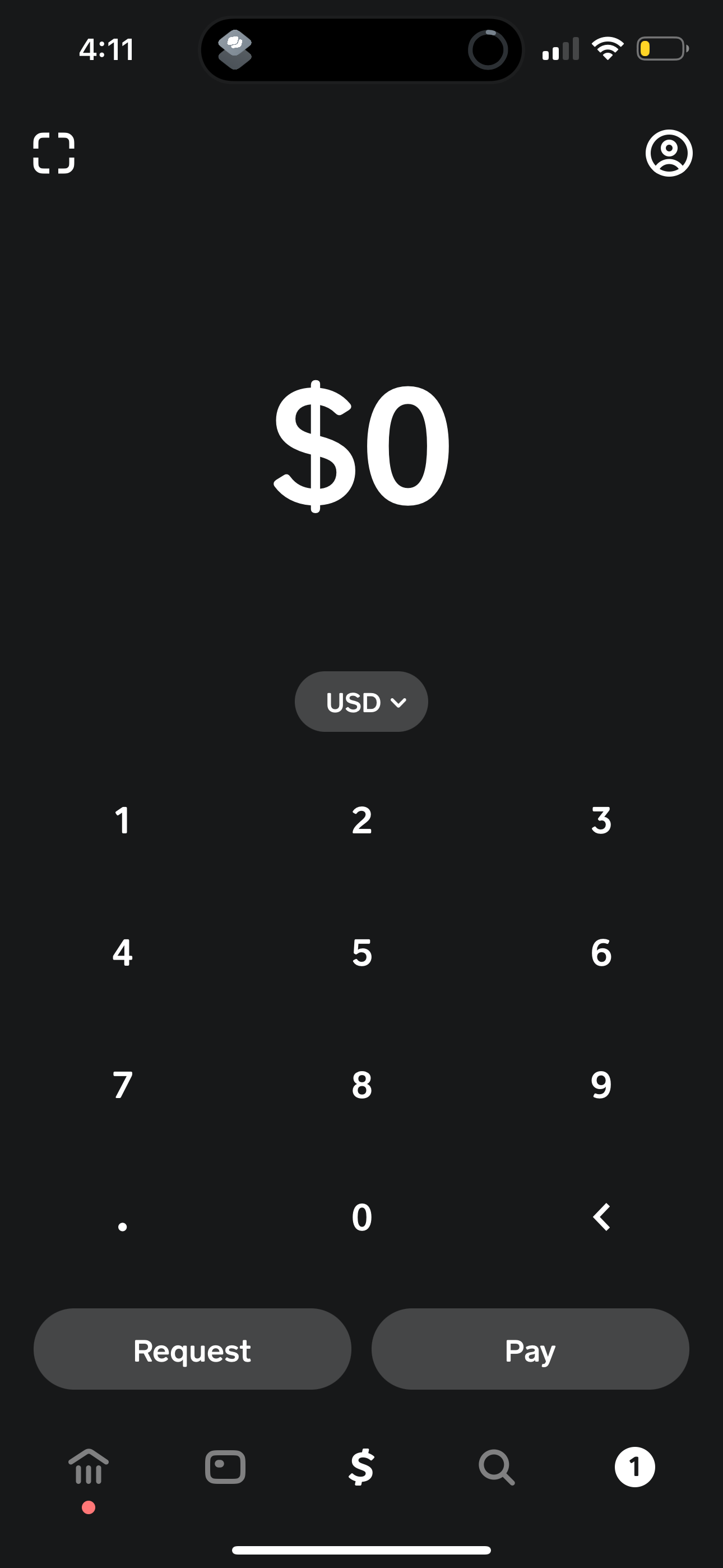
Task: Tap zero on the keypad
Action: tap(361, 1217)
